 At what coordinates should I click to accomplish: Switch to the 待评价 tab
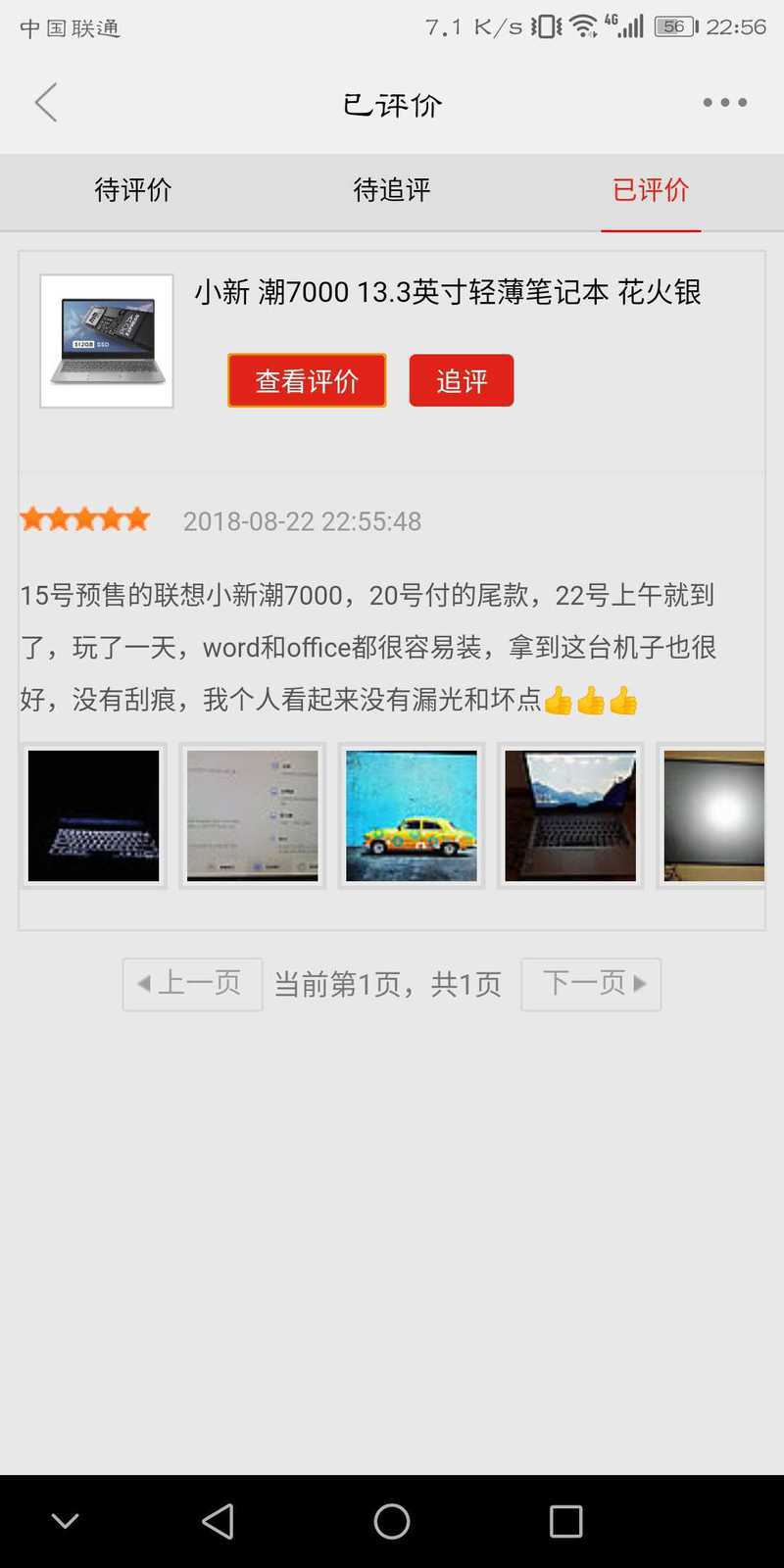pyautogui.click(x=132, y=190)
